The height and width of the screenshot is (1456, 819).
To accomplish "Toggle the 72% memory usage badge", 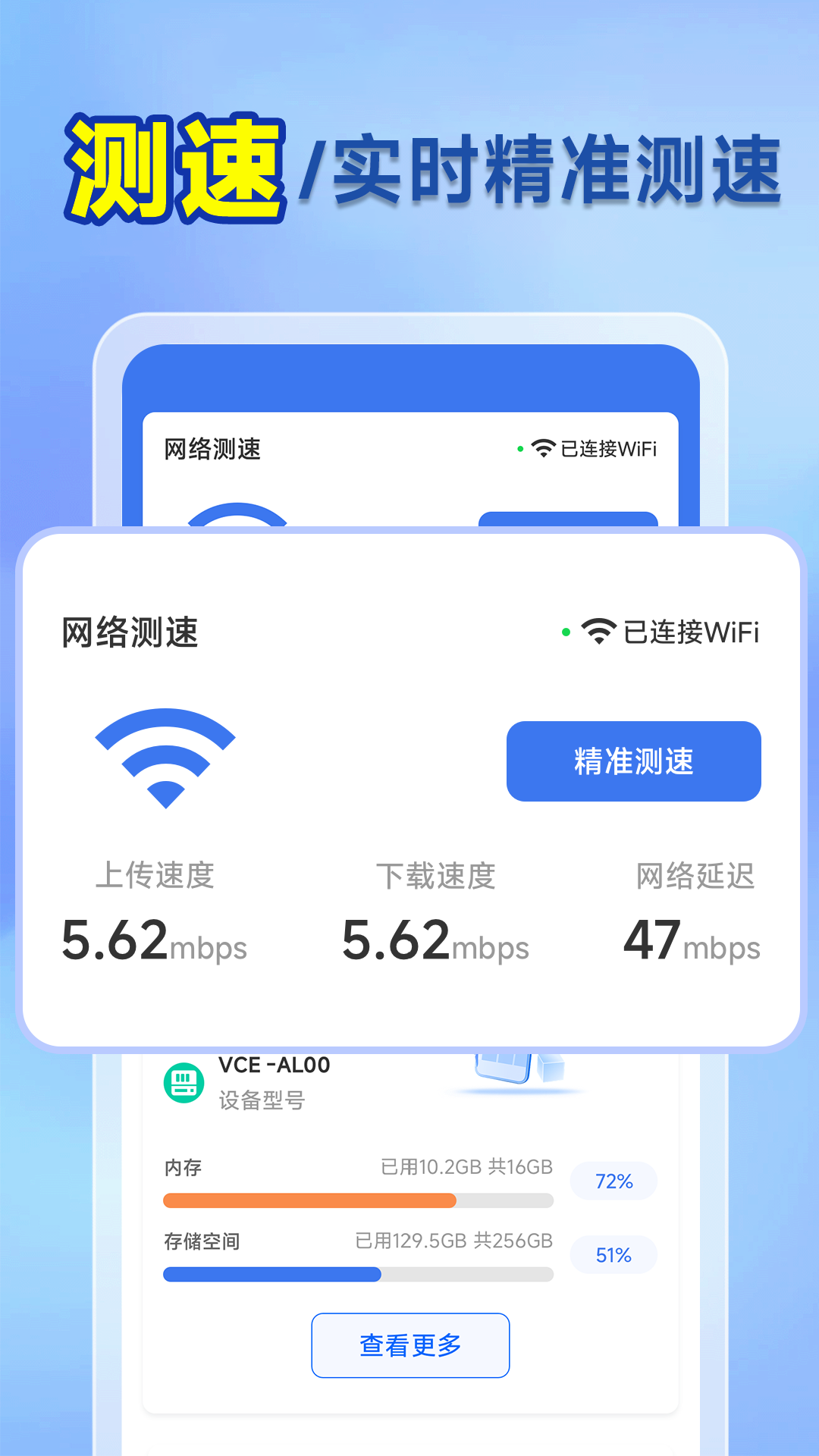I will [613, 1180].
